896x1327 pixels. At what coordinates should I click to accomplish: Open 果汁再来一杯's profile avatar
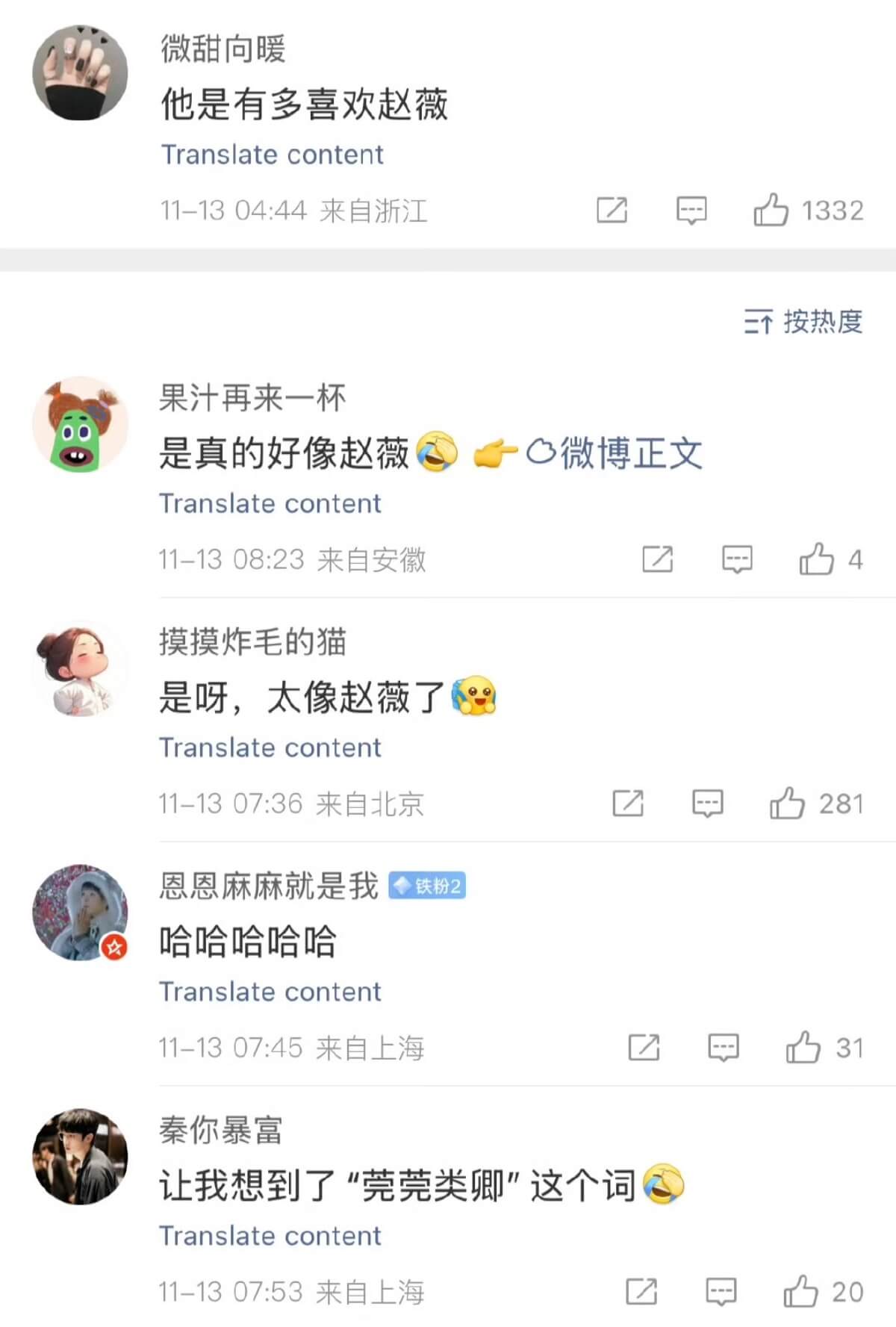coord(81,424)
